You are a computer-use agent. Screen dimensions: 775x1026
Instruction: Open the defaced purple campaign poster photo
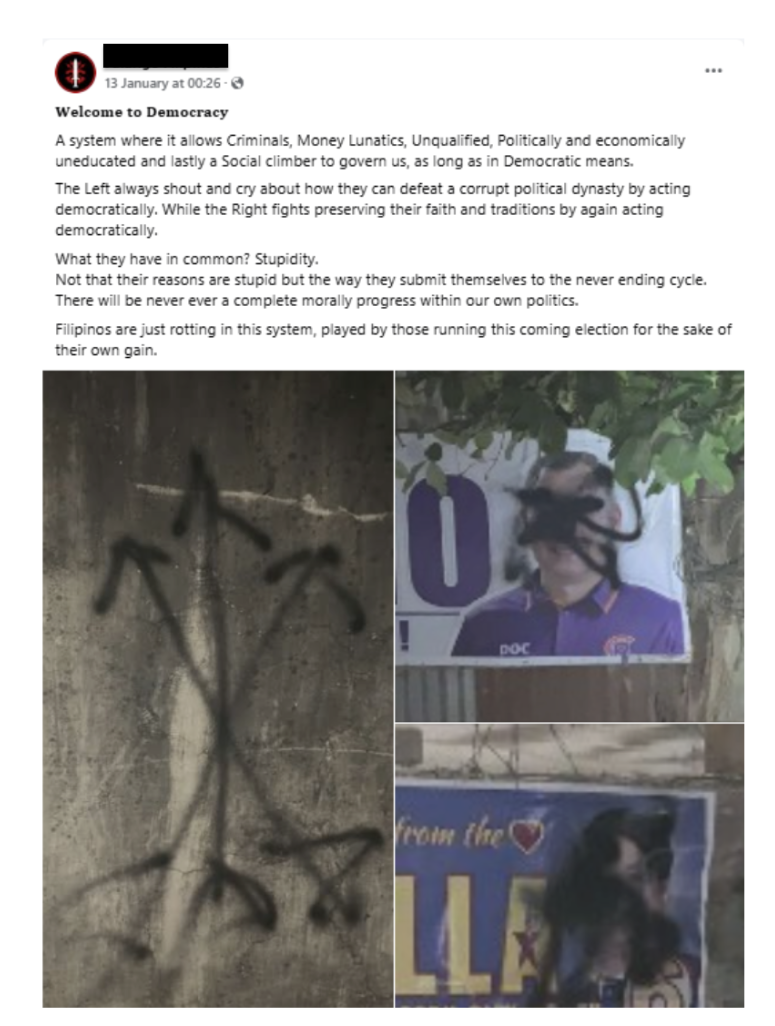569,545
